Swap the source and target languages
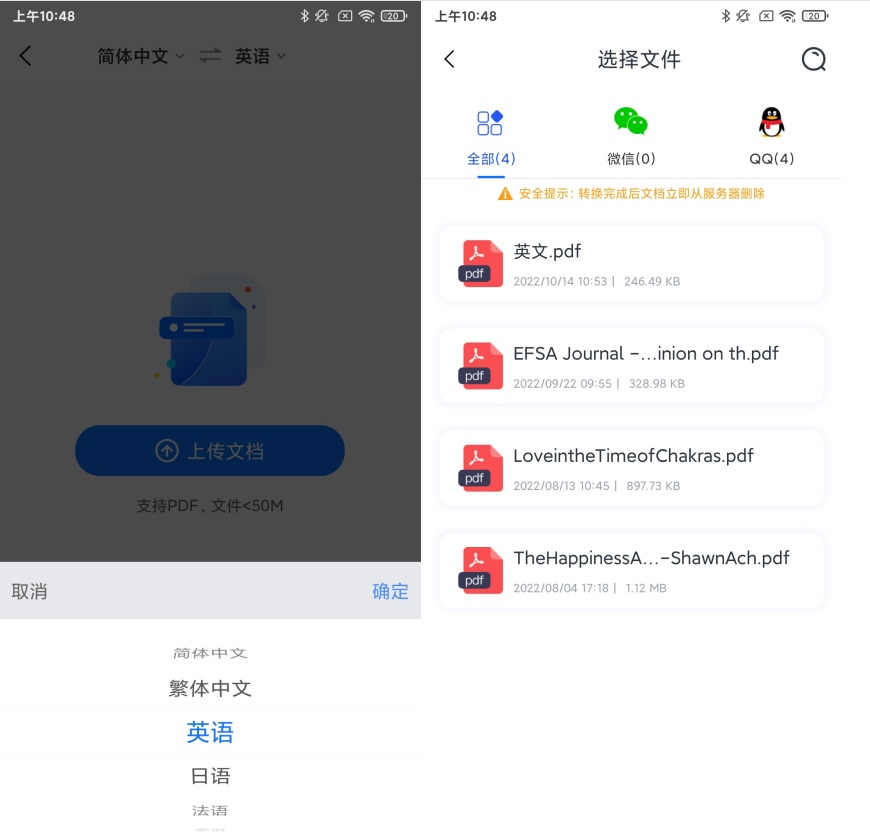The image size is (870, 839). click(210, 57)
